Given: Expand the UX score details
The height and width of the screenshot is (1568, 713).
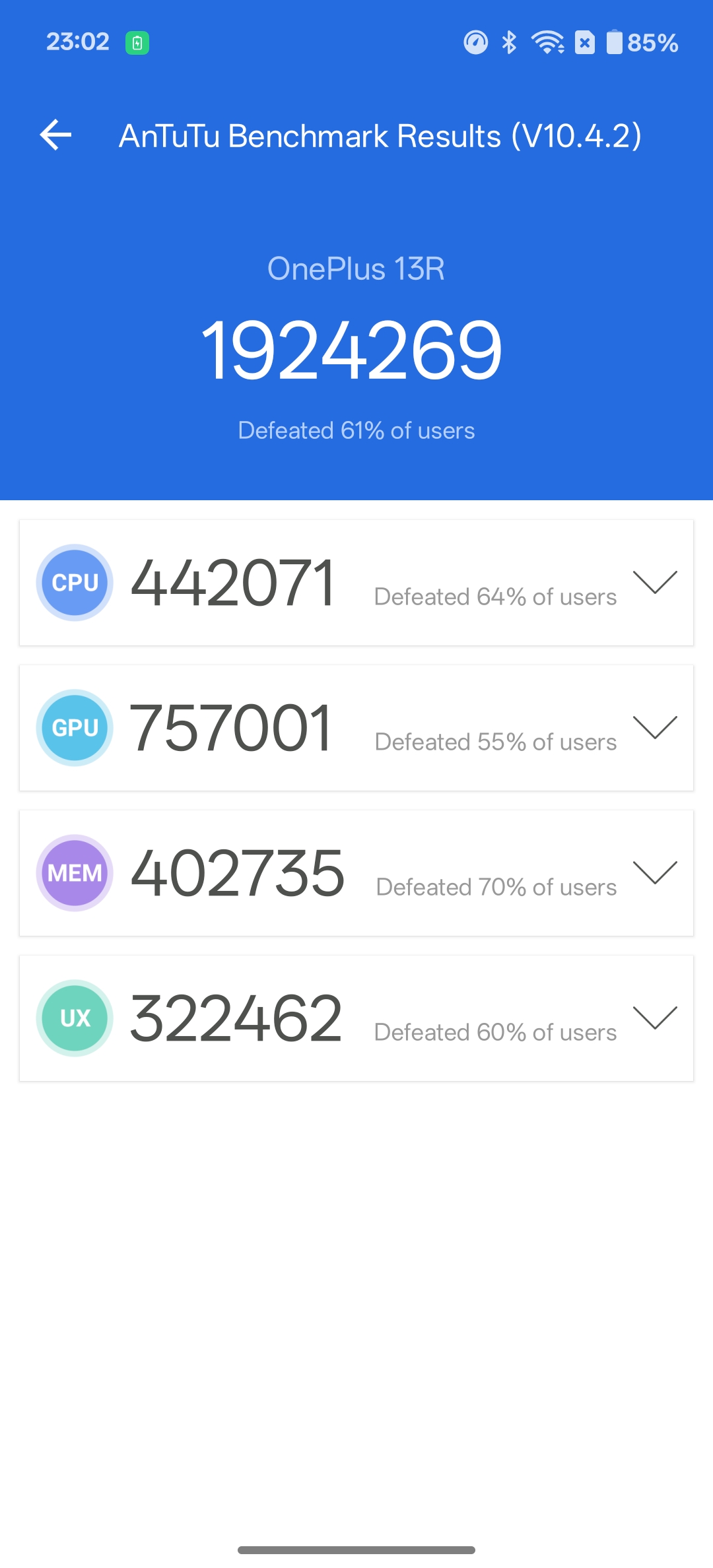Looking at the screenshot, I should tap(655, 1018).
